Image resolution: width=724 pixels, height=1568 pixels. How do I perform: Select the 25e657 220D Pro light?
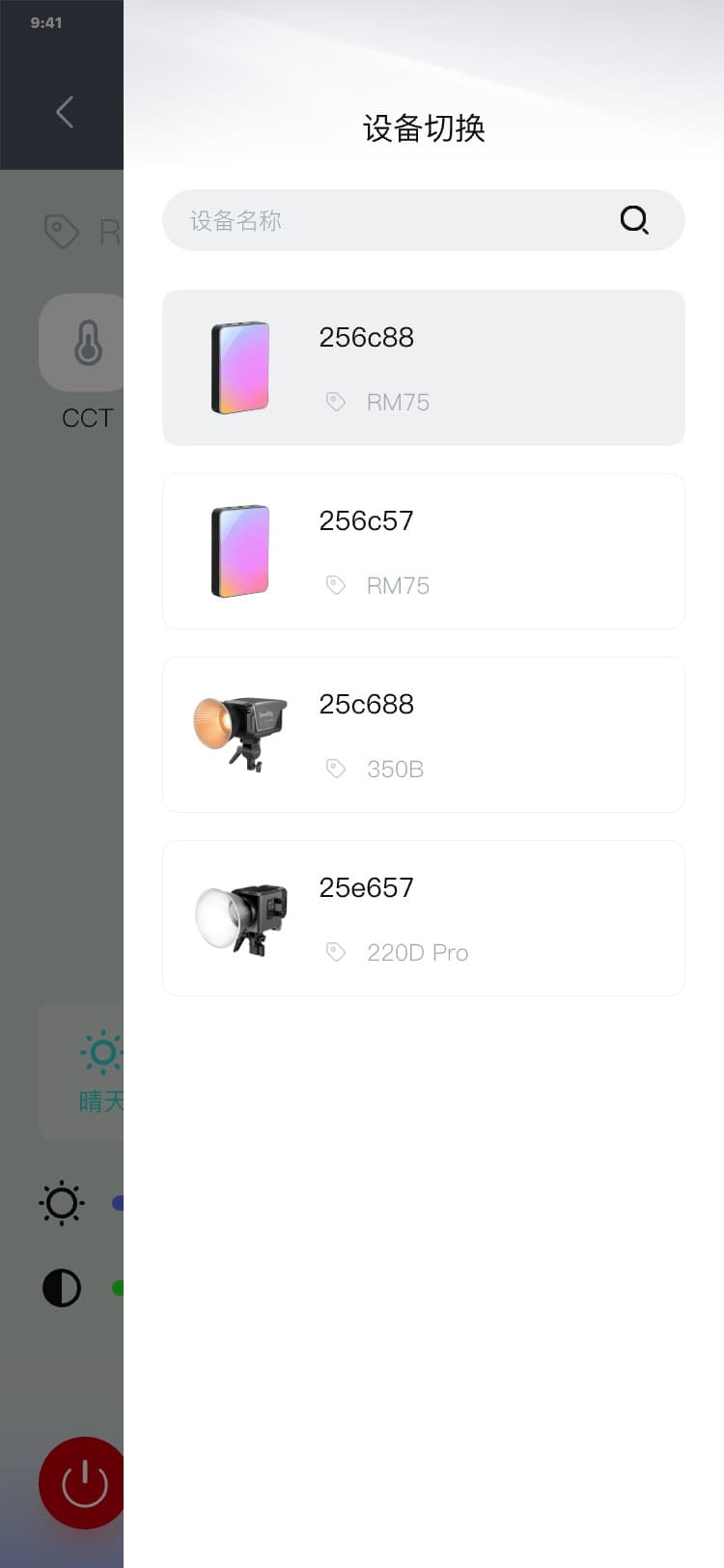[x=423, y=918]
